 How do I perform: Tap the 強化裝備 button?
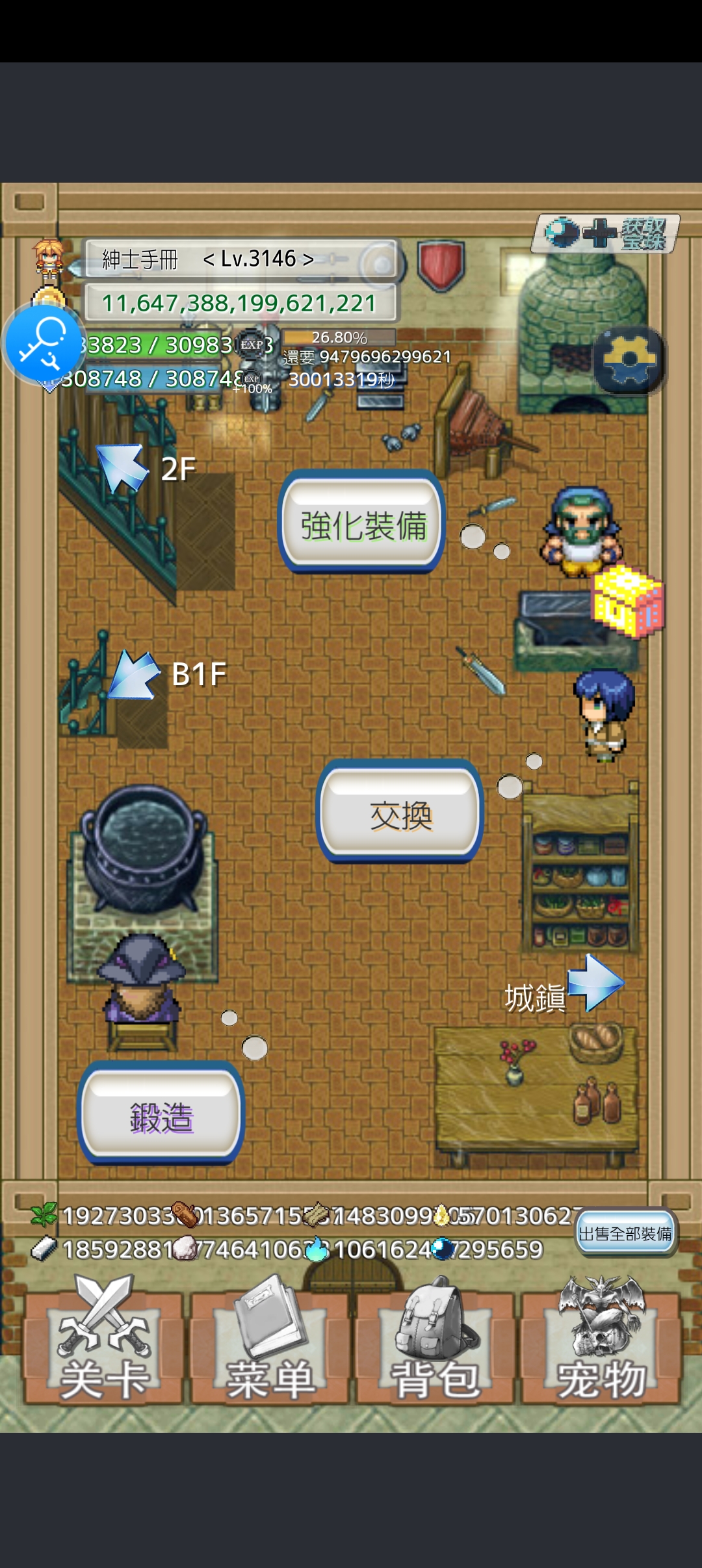[x=362, y=523]
